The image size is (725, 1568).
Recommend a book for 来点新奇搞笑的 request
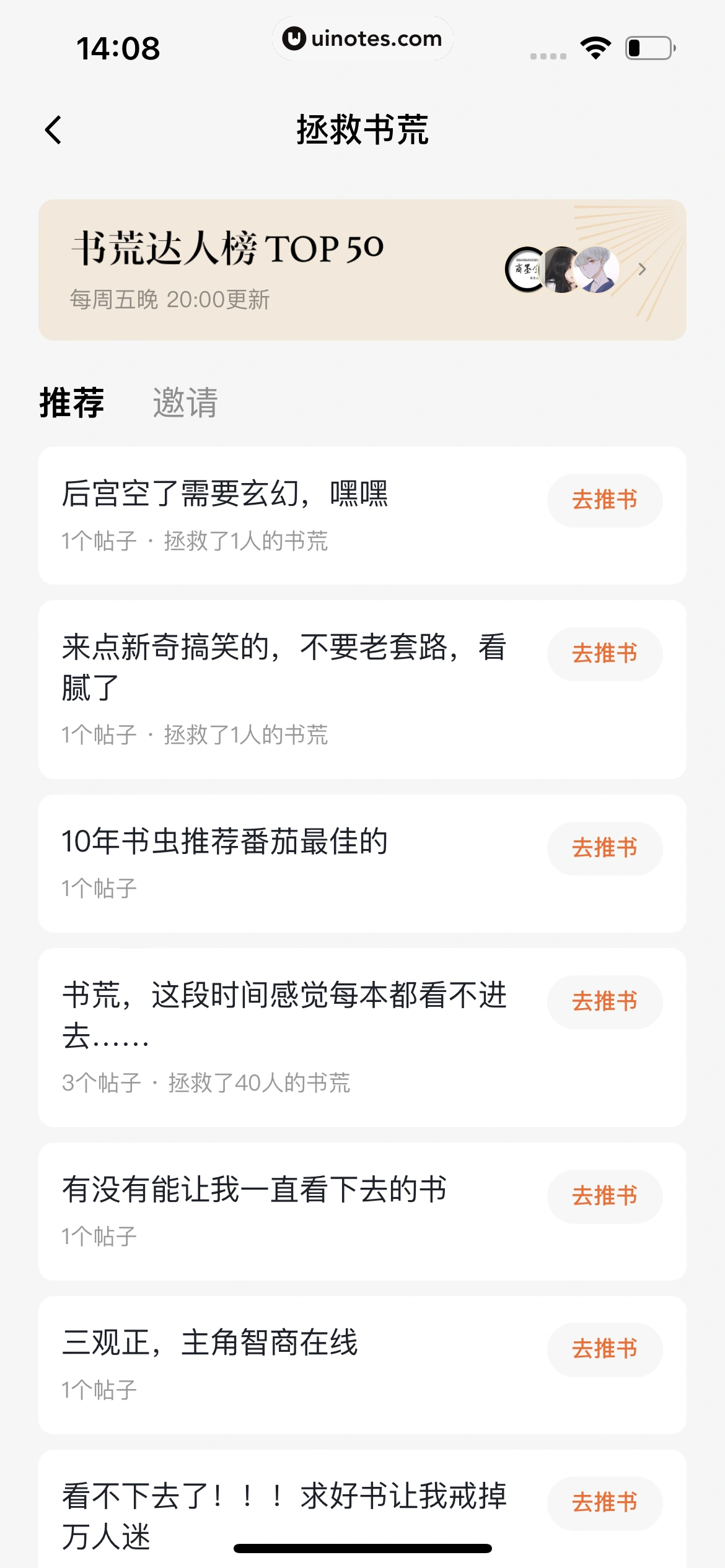point(604,654)
